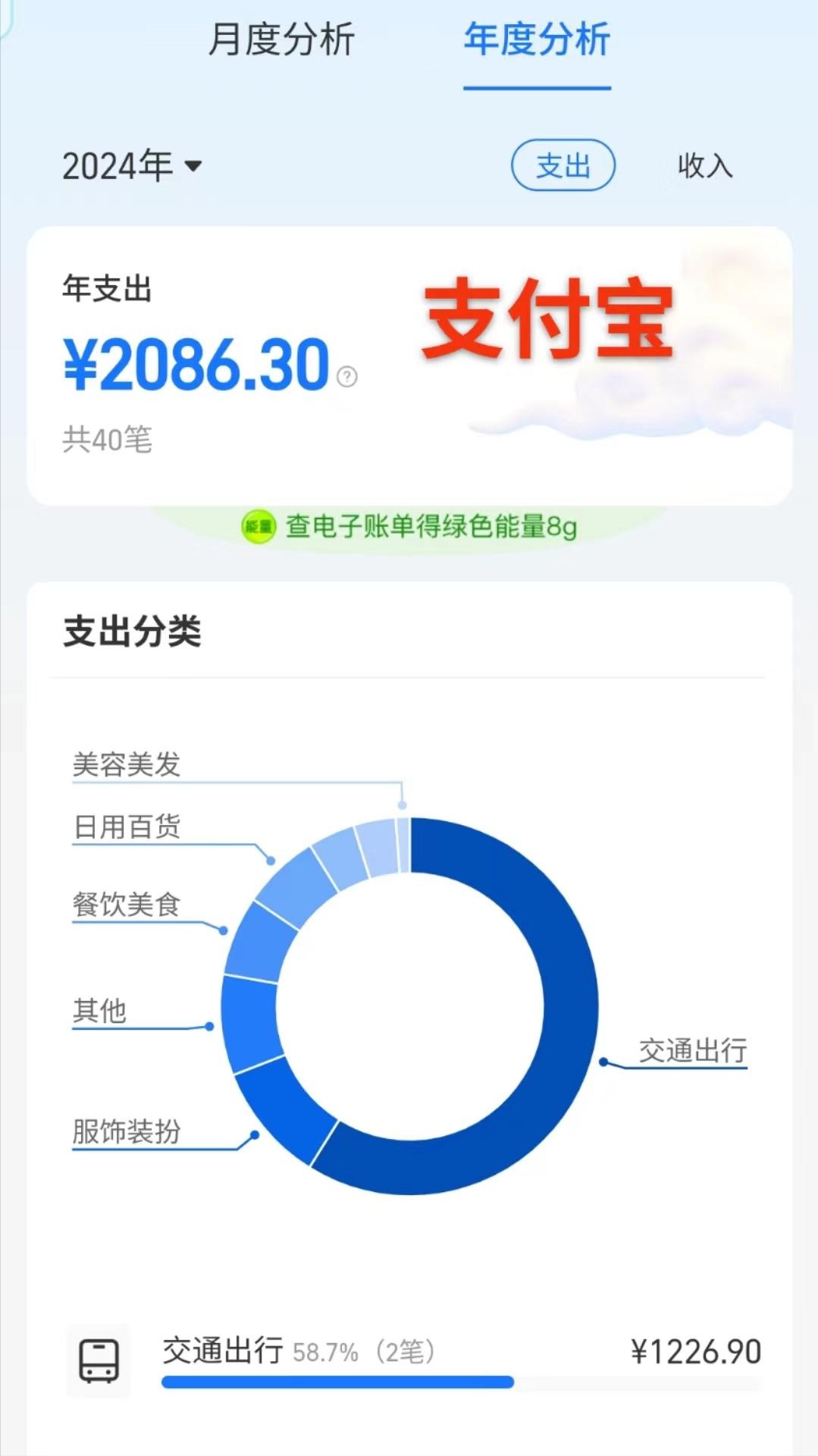Open the 2024年 year dropdown
The height and width of the screenshot is (1456, 818).
point(132,165)
